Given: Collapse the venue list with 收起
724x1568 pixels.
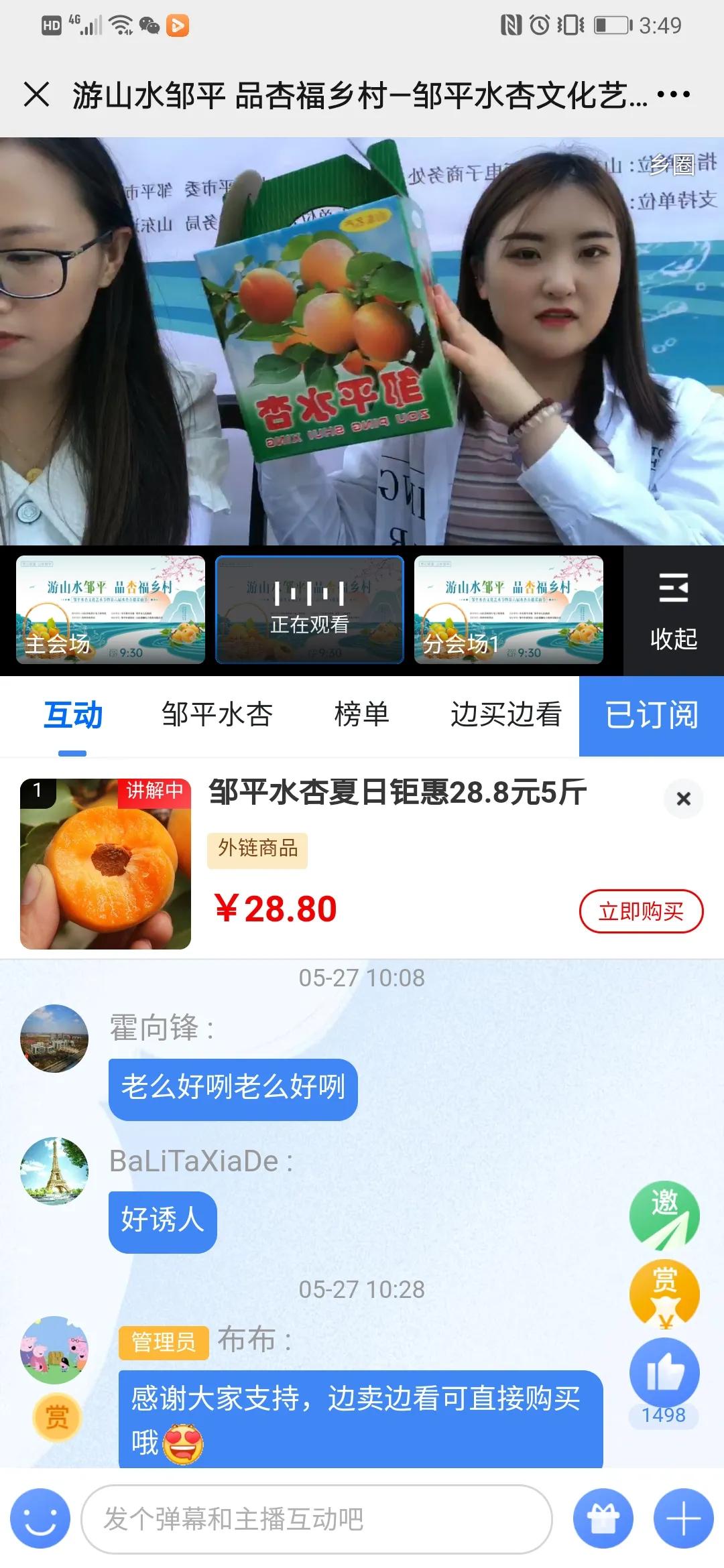Looking at the screenshot, I should tap(673, 611).
